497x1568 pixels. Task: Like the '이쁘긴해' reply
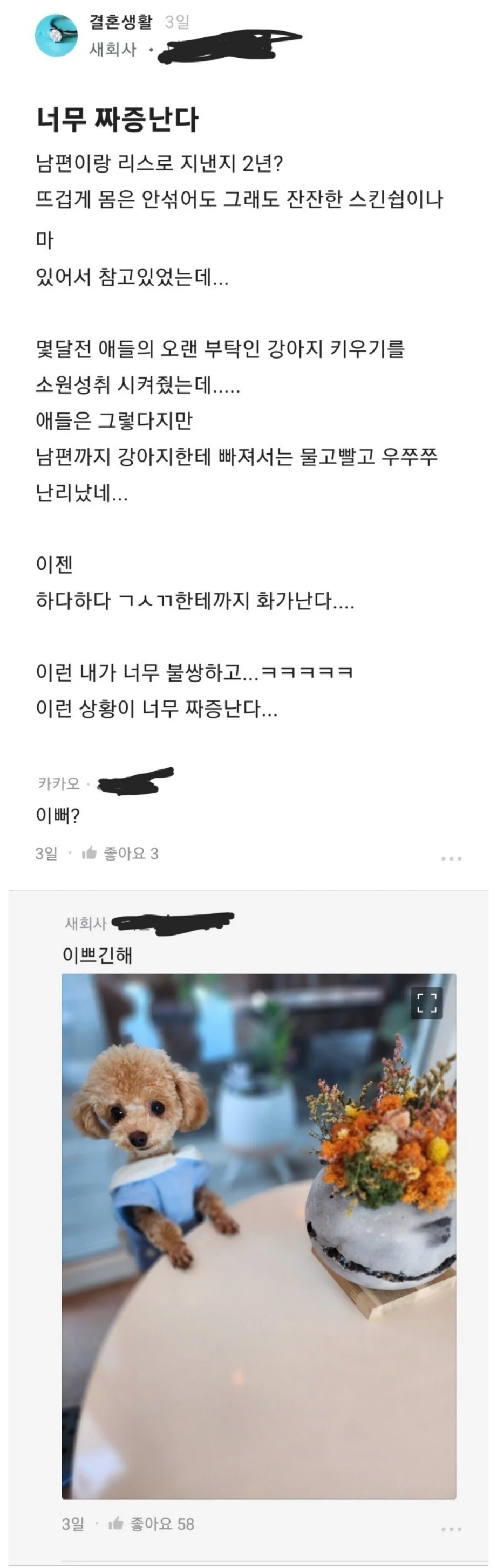pos(117,1524)
